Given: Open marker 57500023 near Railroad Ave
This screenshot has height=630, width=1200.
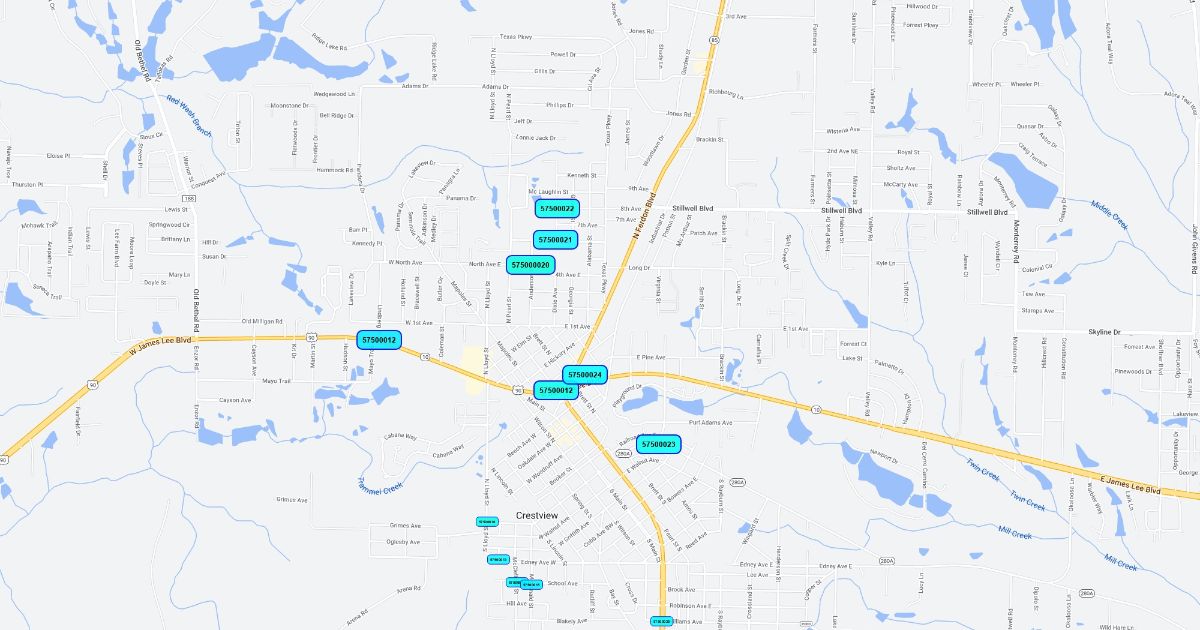Looking at the screenshot, I should (x=658, y=444).
